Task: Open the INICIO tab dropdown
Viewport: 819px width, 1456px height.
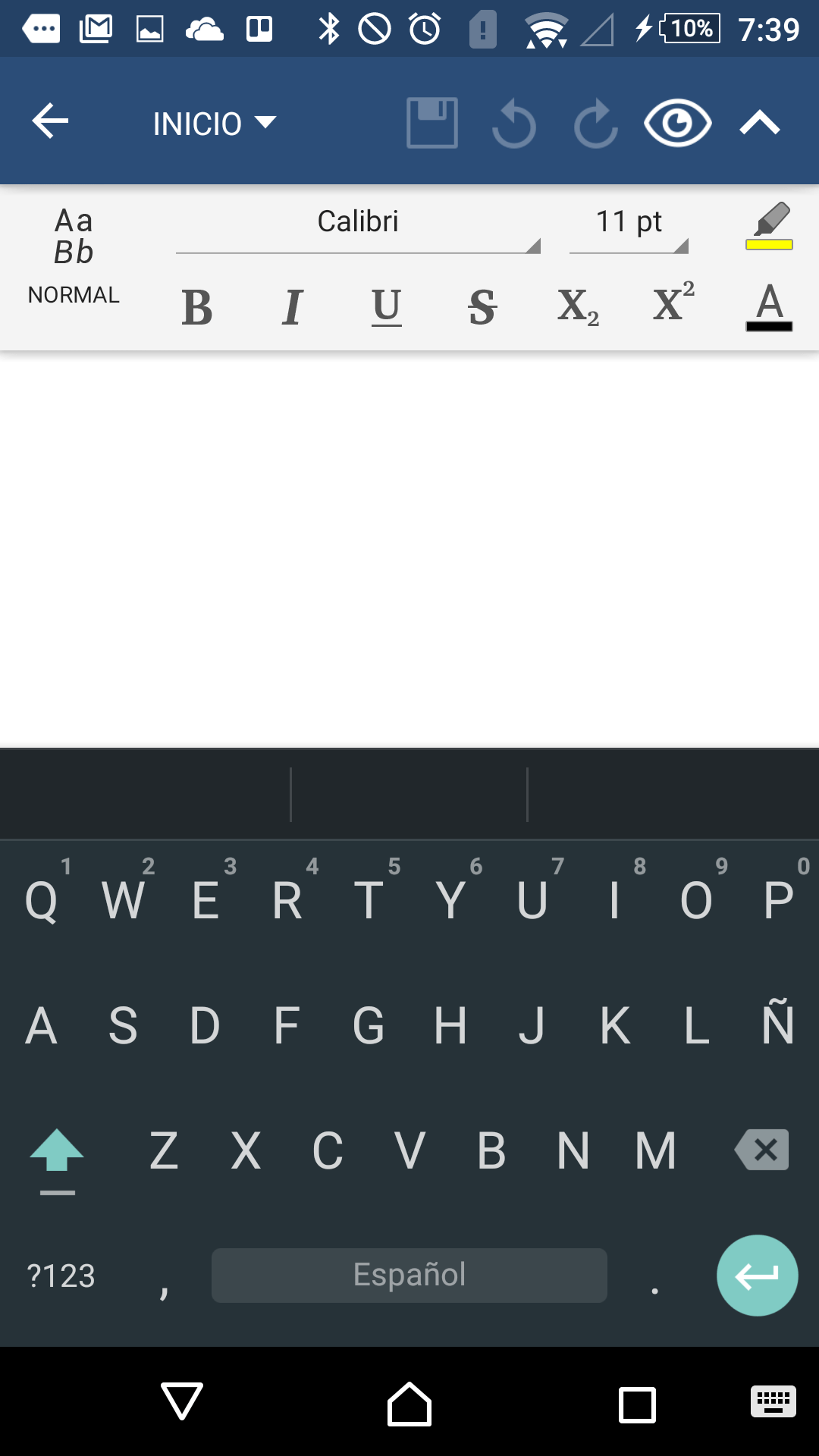Action: pyautogui.click(x=215, y=124)
